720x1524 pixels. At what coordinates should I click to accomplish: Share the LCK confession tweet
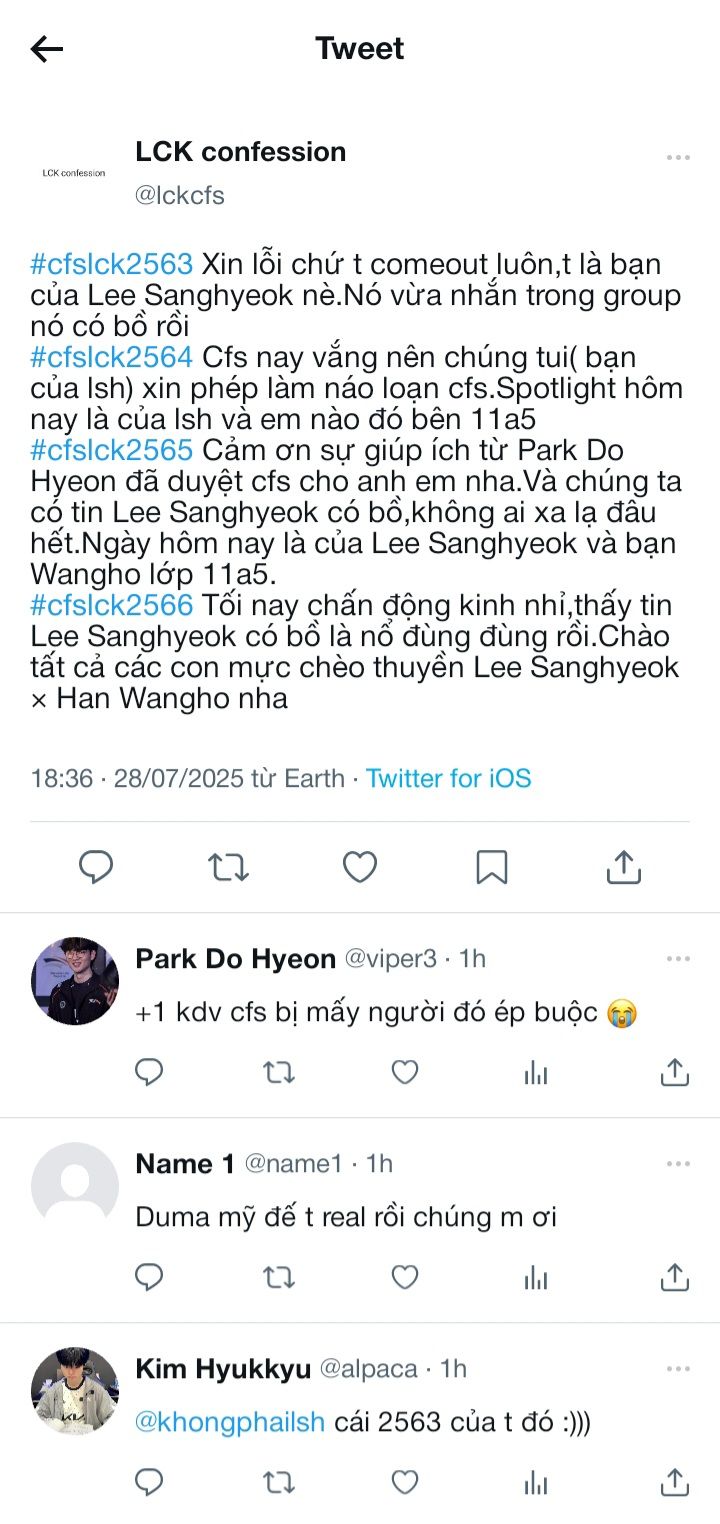[623, 867]
